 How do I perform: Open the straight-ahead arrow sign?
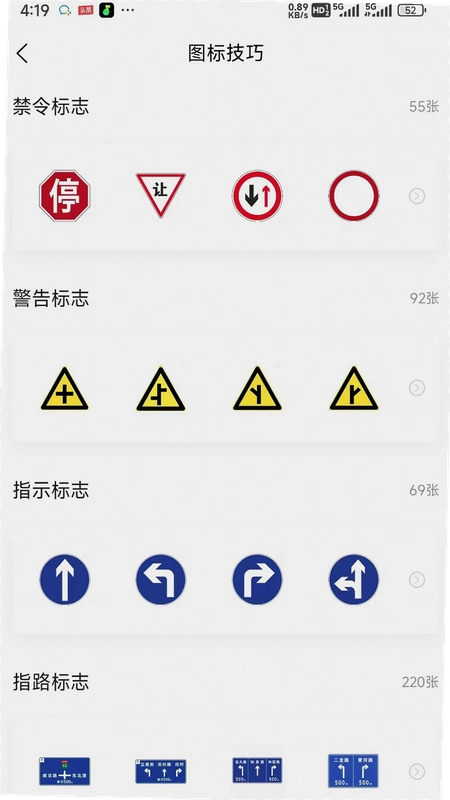click(65, 580)
